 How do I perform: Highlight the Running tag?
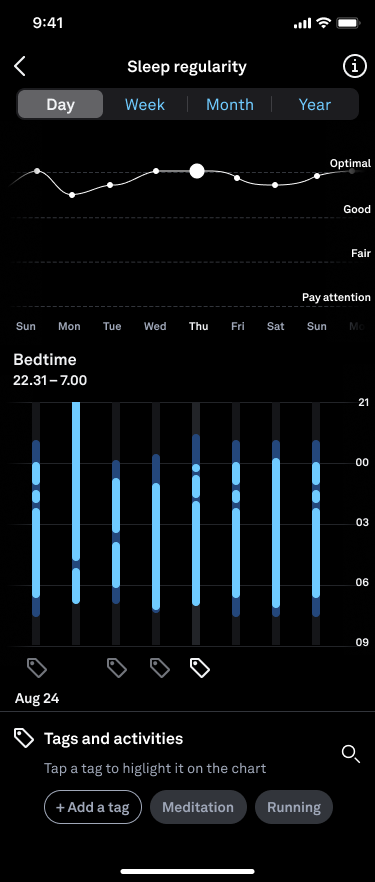click(293, 807)
